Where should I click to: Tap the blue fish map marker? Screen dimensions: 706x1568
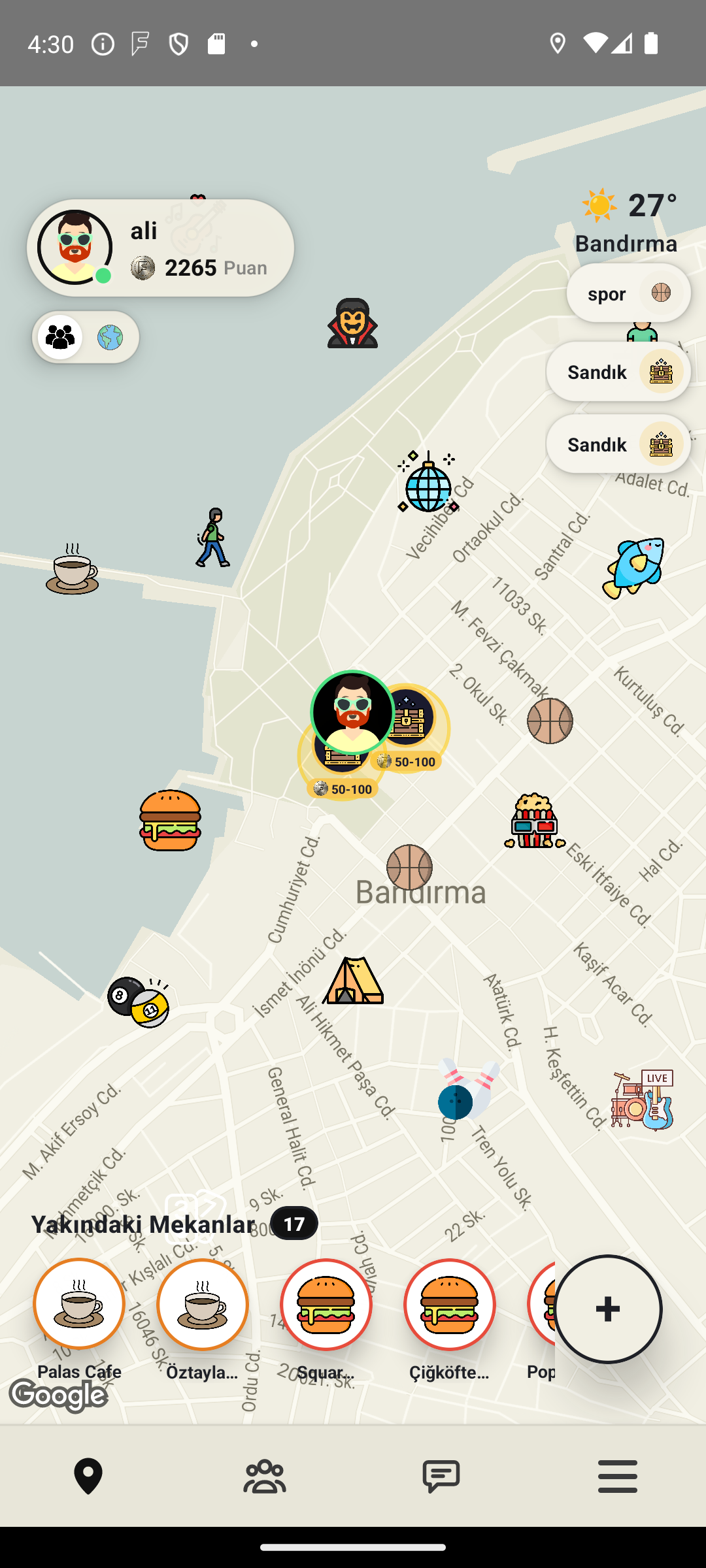pos(633,568)
